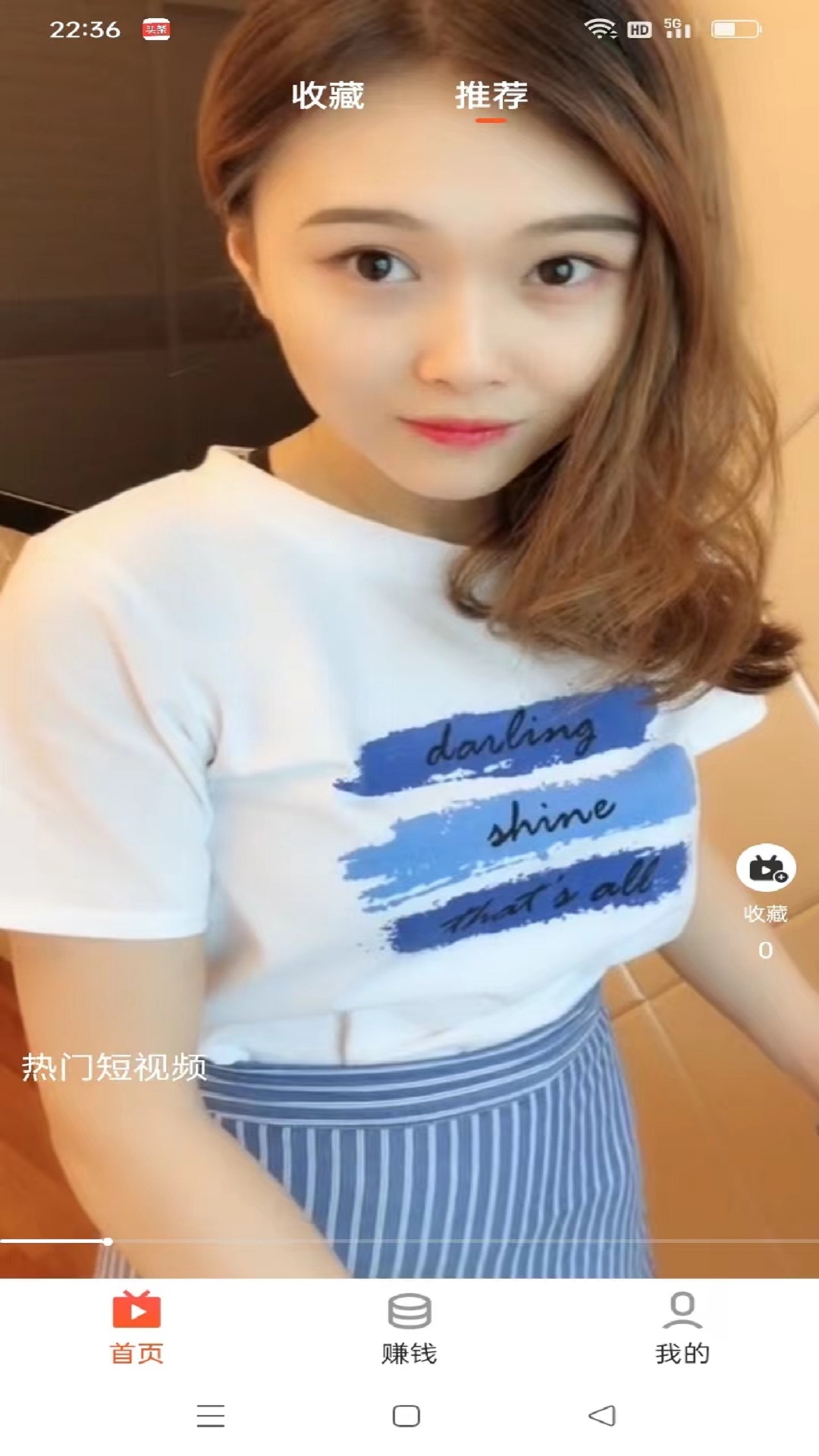Go back with the system back button
Viewport: 819px width, 1456px height.
(x=602, y=1416)
